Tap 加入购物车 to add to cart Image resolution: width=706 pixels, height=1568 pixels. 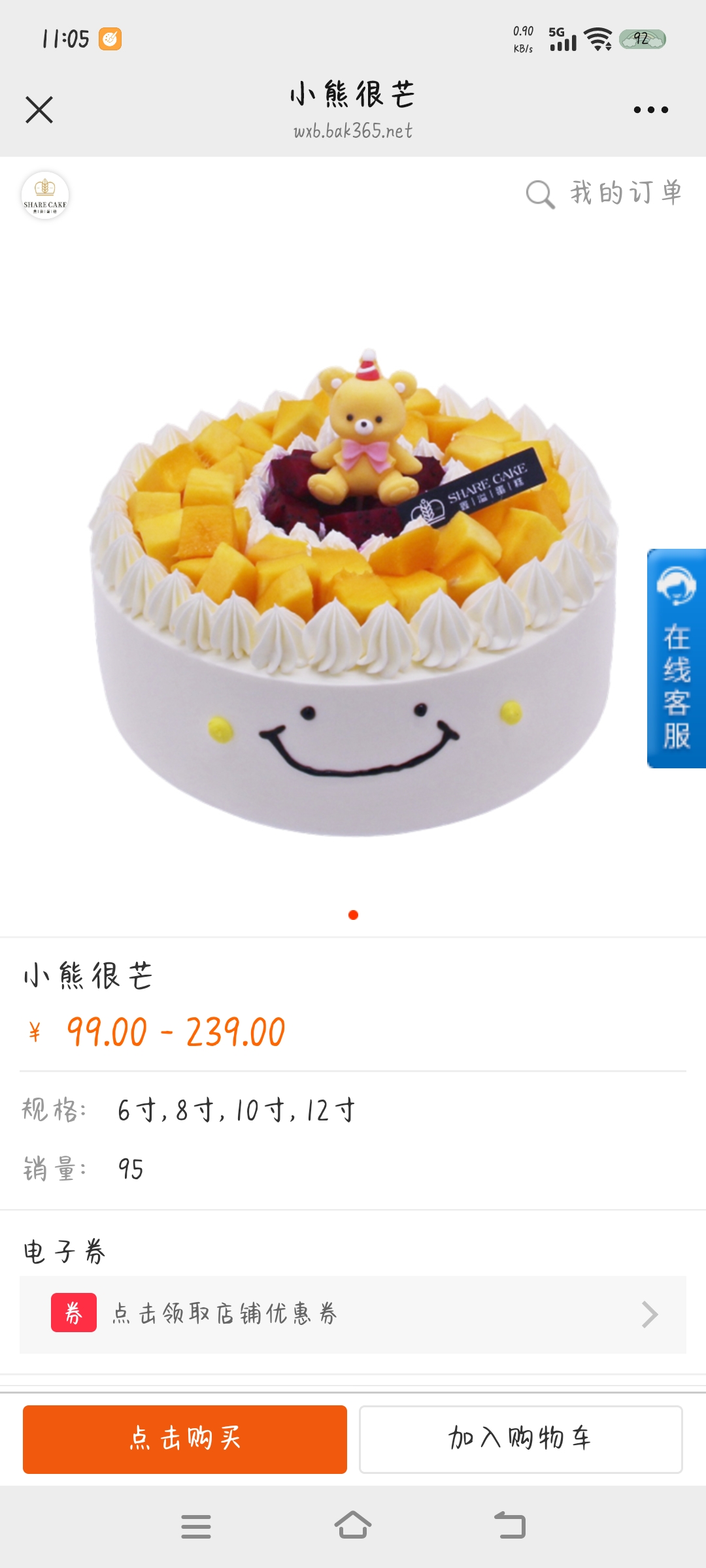pos(520,1439)
